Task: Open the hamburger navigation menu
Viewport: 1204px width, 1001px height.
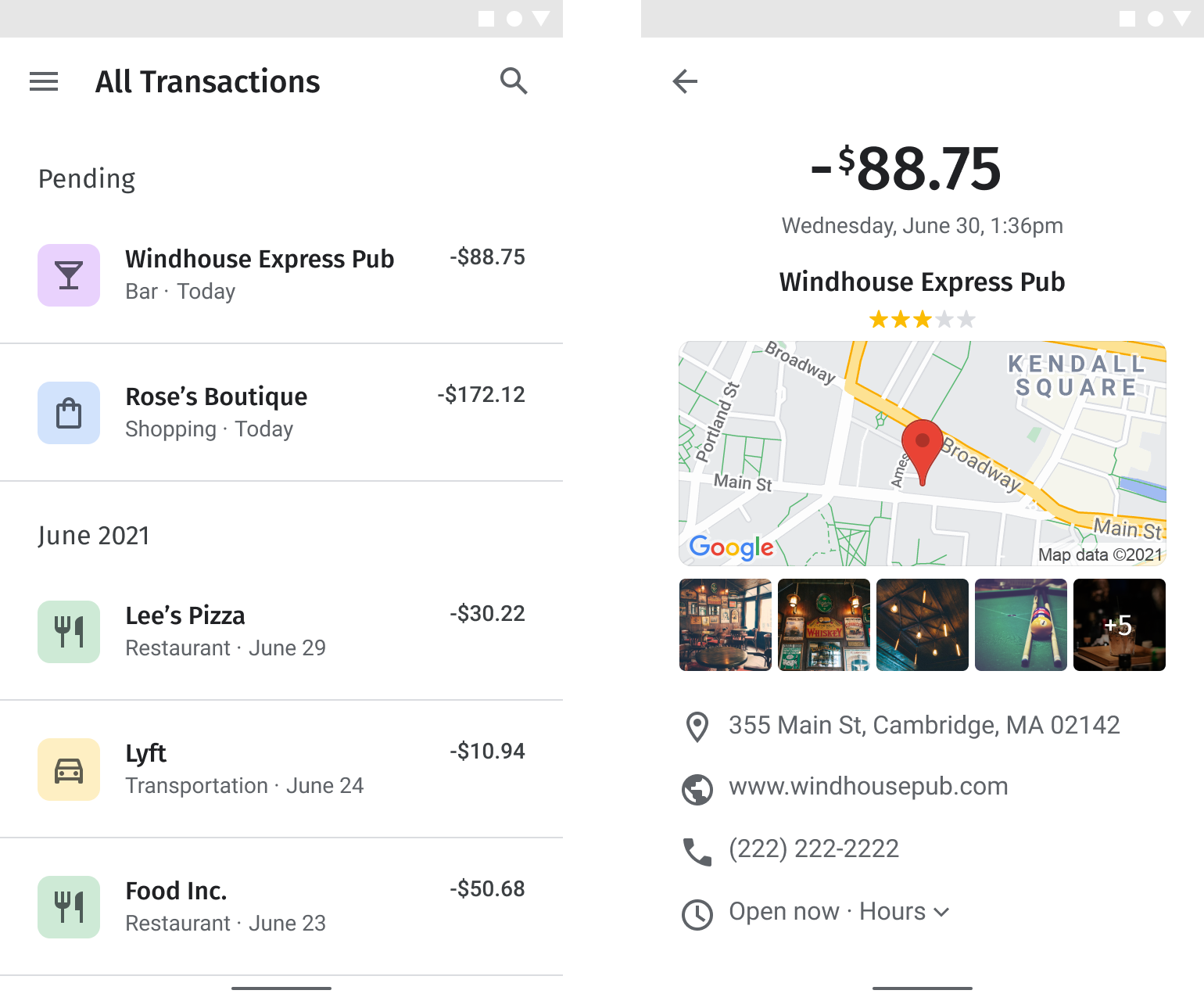Action: coord(44,81)
